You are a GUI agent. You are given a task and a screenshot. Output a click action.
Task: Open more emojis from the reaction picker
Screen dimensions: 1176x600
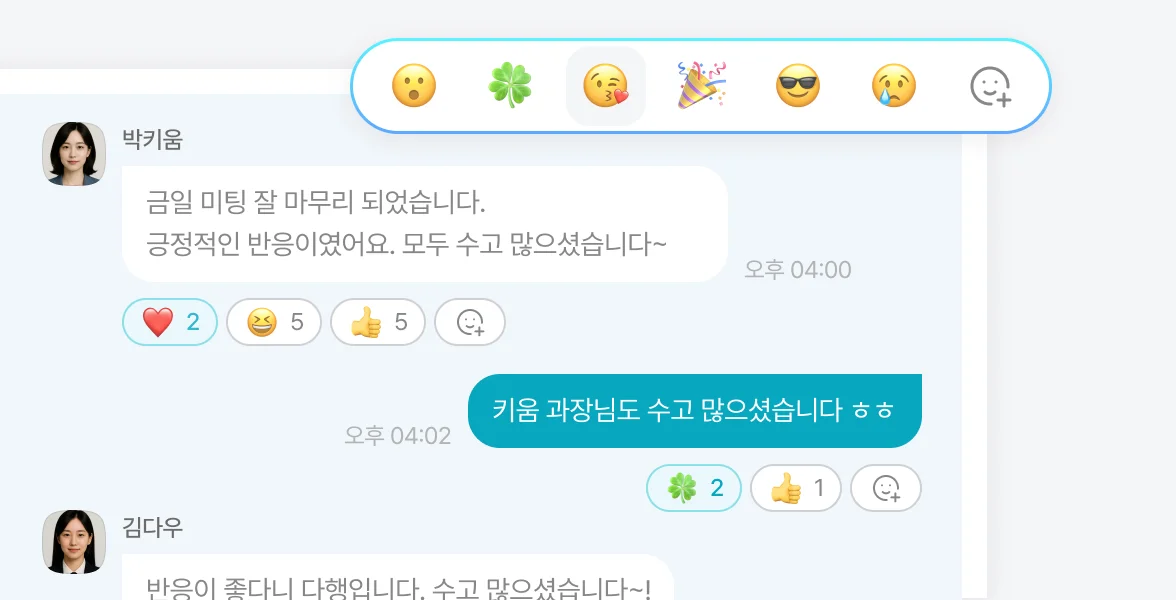(x=991, y=86)
